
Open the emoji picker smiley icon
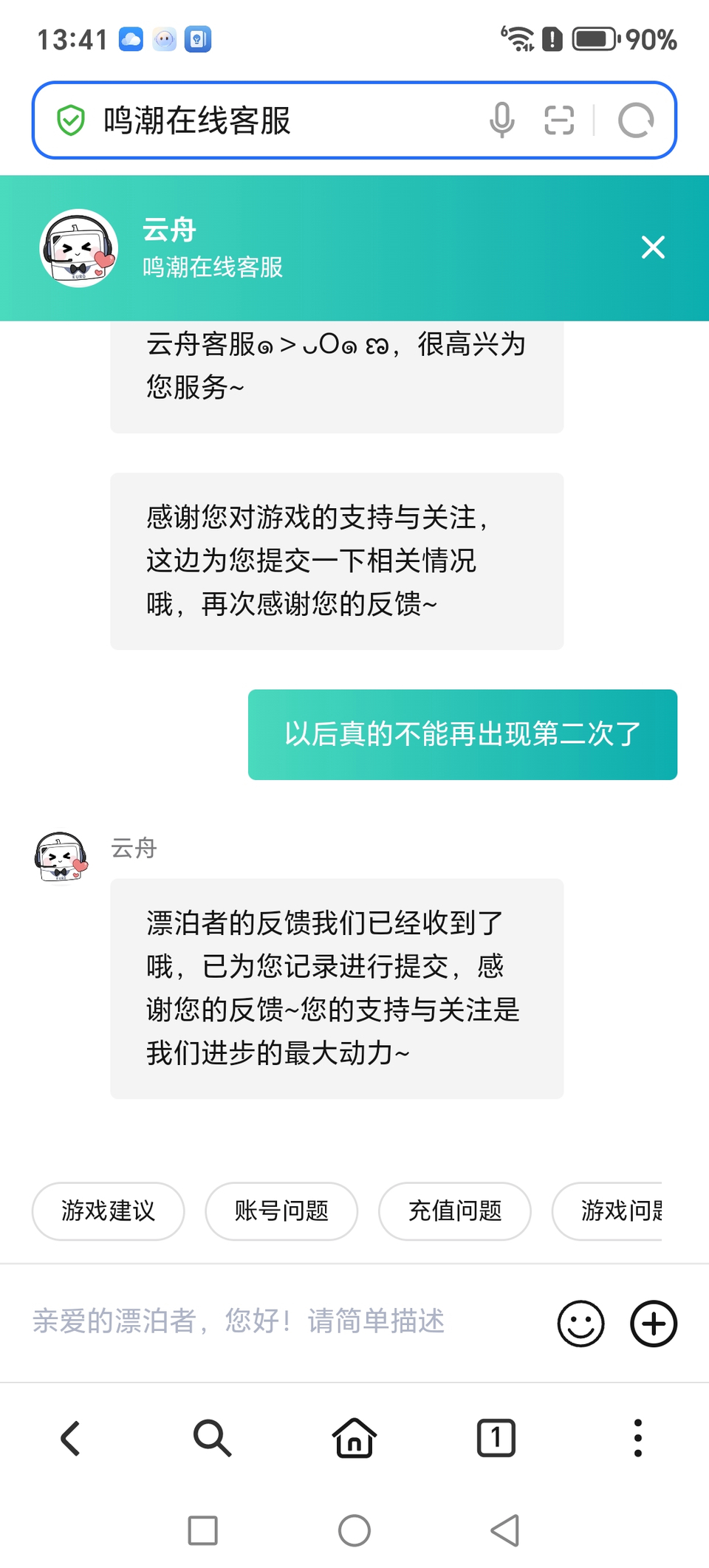click(580, 1324)
